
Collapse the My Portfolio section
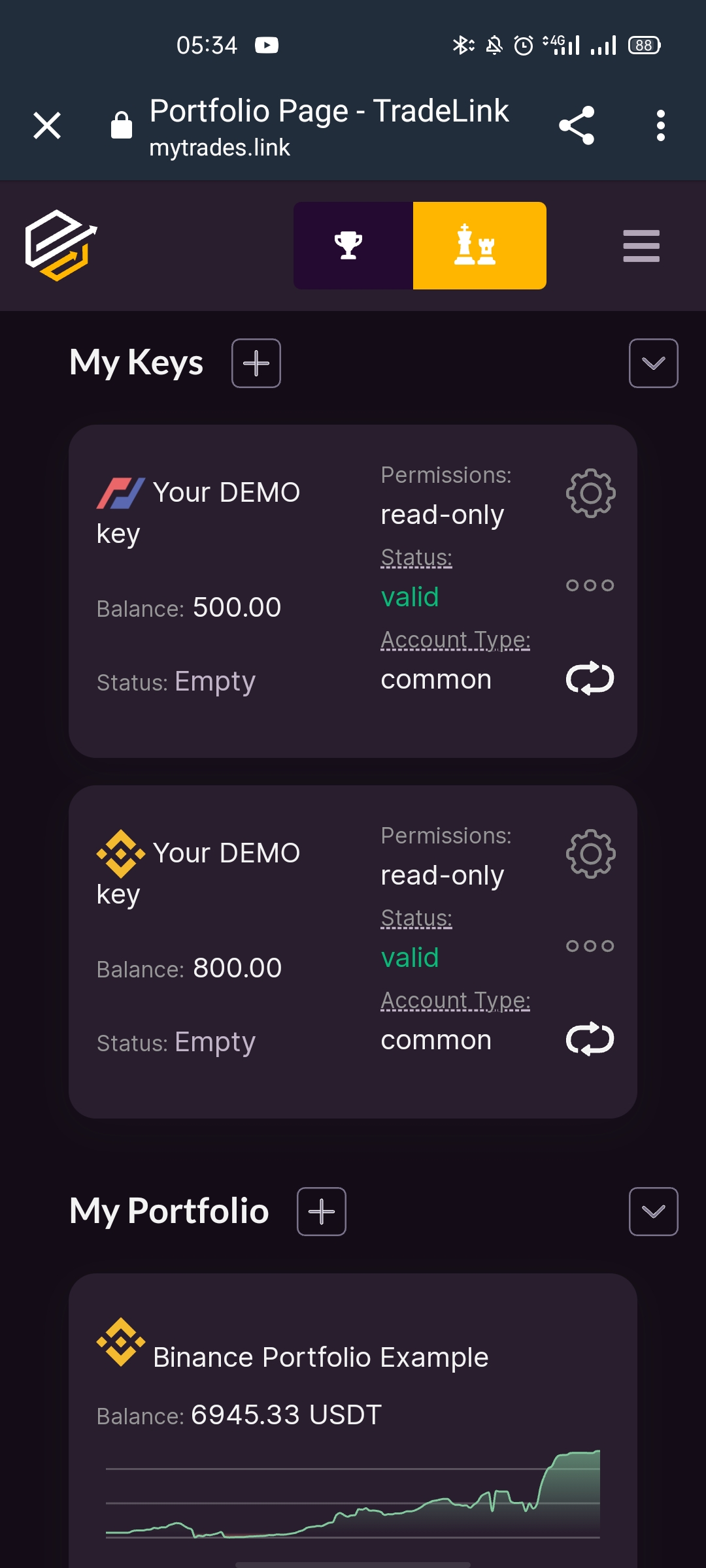[654, 1211]
